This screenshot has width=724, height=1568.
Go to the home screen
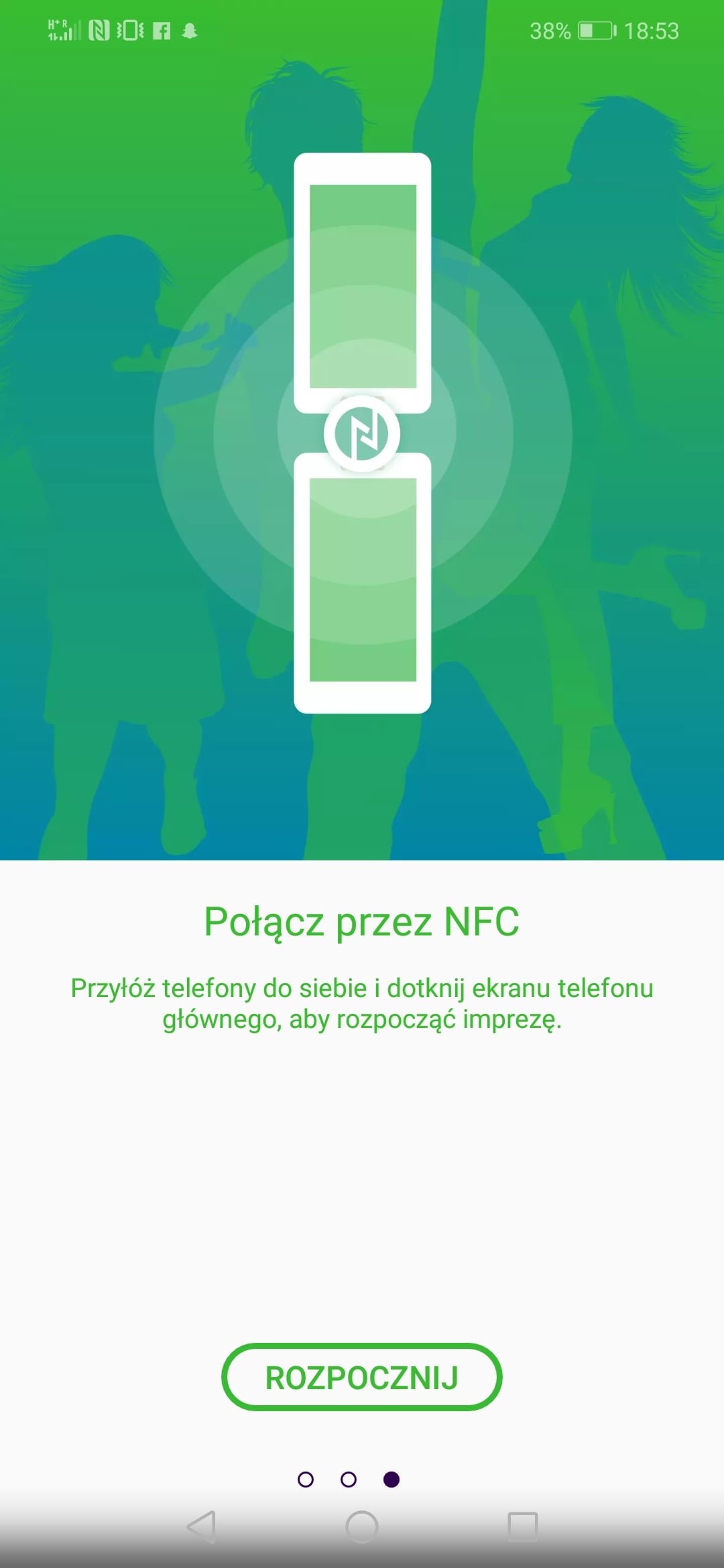pos(362,1527)
